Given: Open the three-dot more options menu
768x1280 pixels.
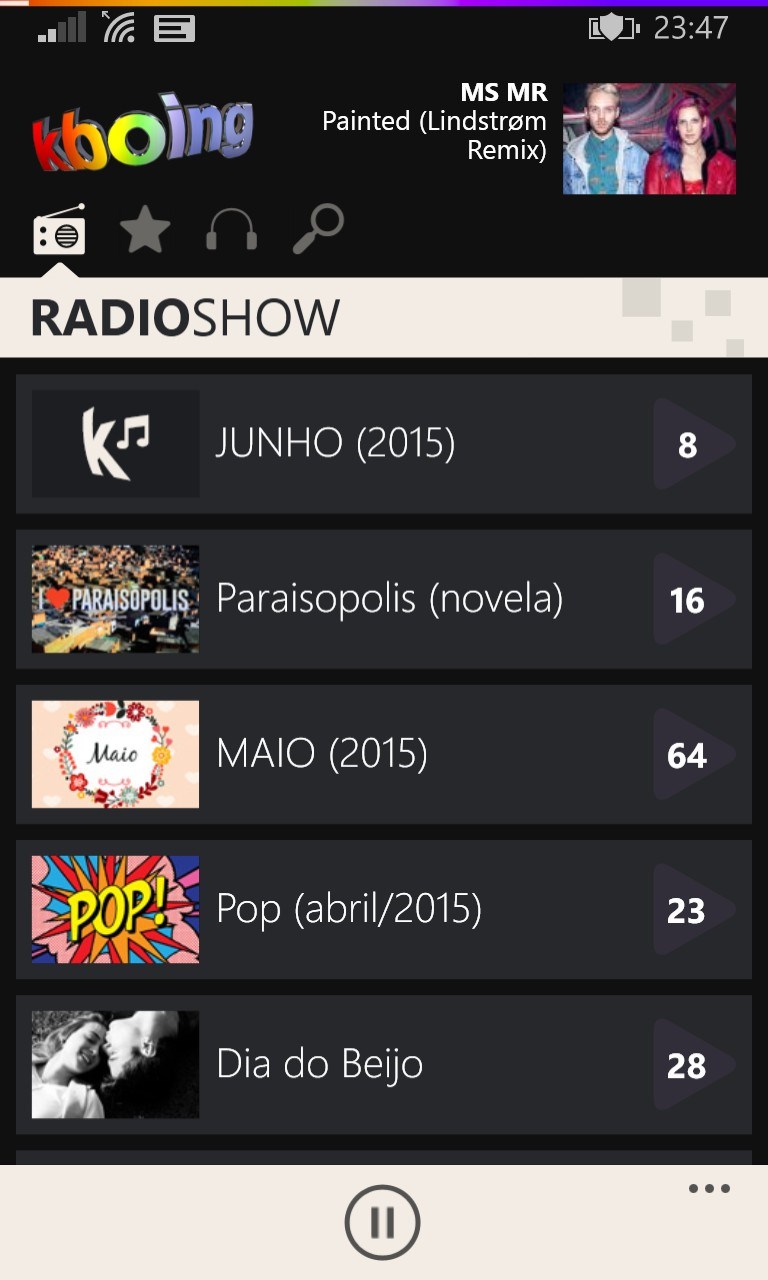Looking at the screenshot, I should (709, 1189).
